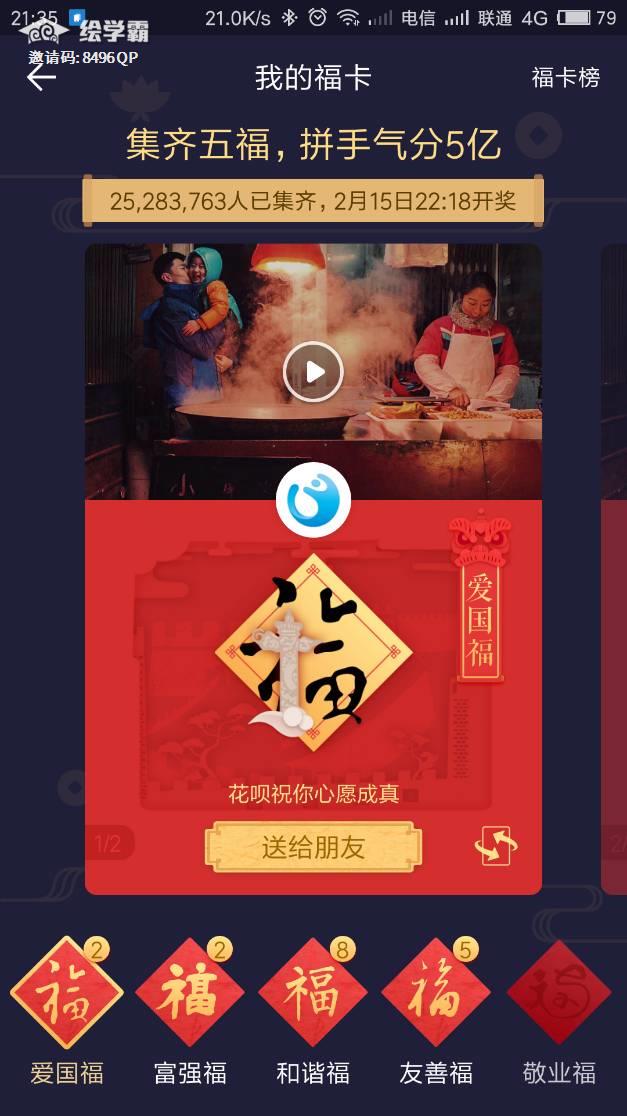Image resolution: width=627 pixels, height=1116 pixels.
Task: Play the video on the card
Action: click(313, 372)
